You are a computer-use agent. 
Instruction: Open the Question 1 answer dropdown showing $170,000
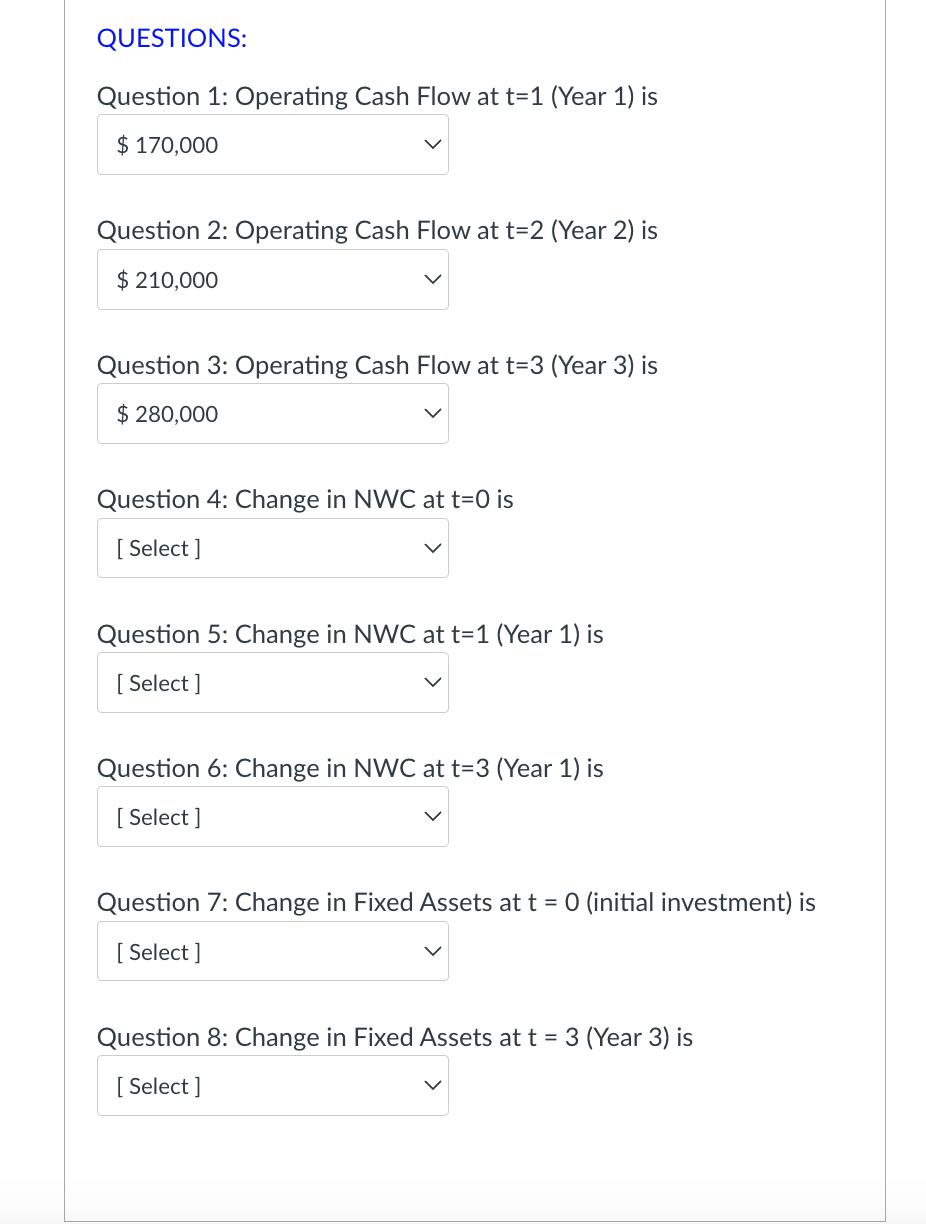(x=272, y=144)
